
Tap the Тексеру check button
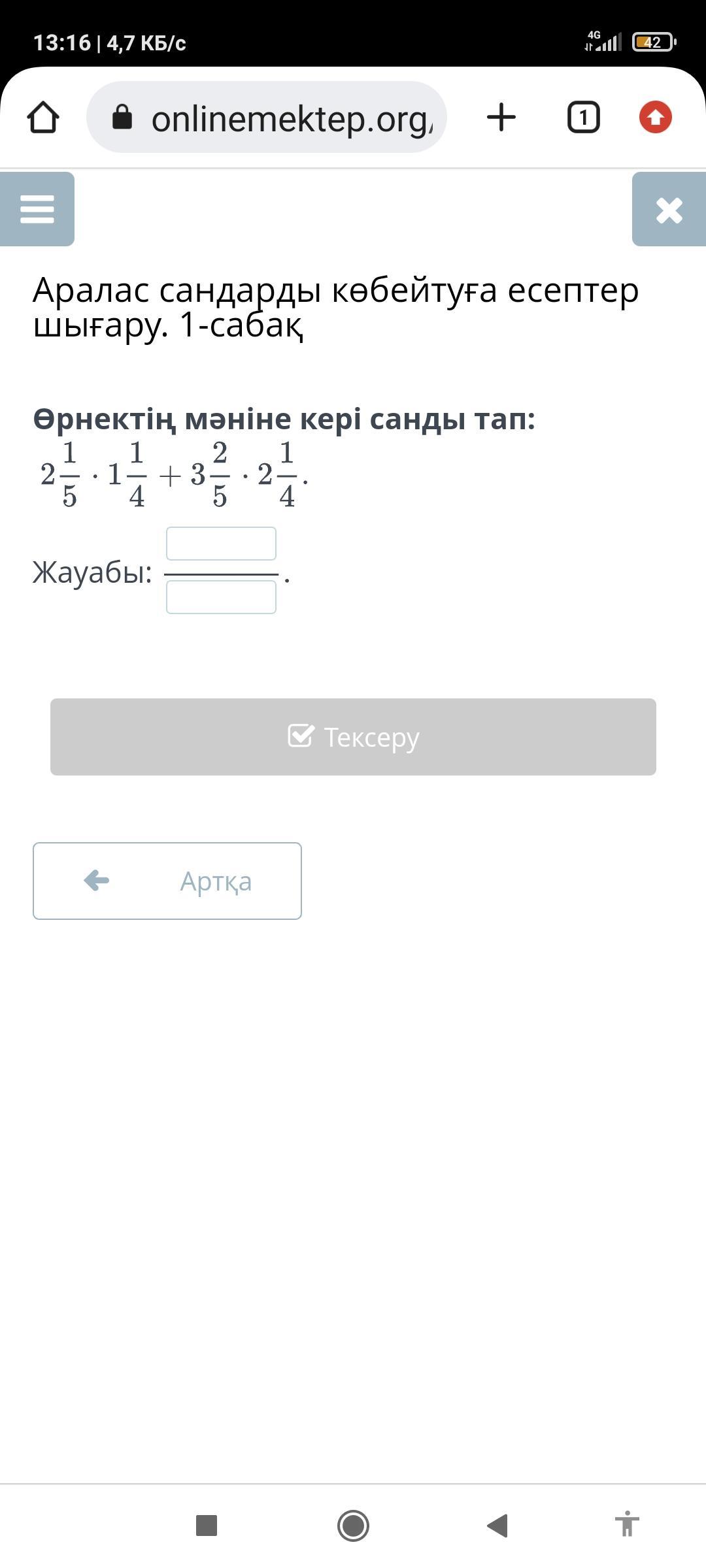(x=353, y=737)
